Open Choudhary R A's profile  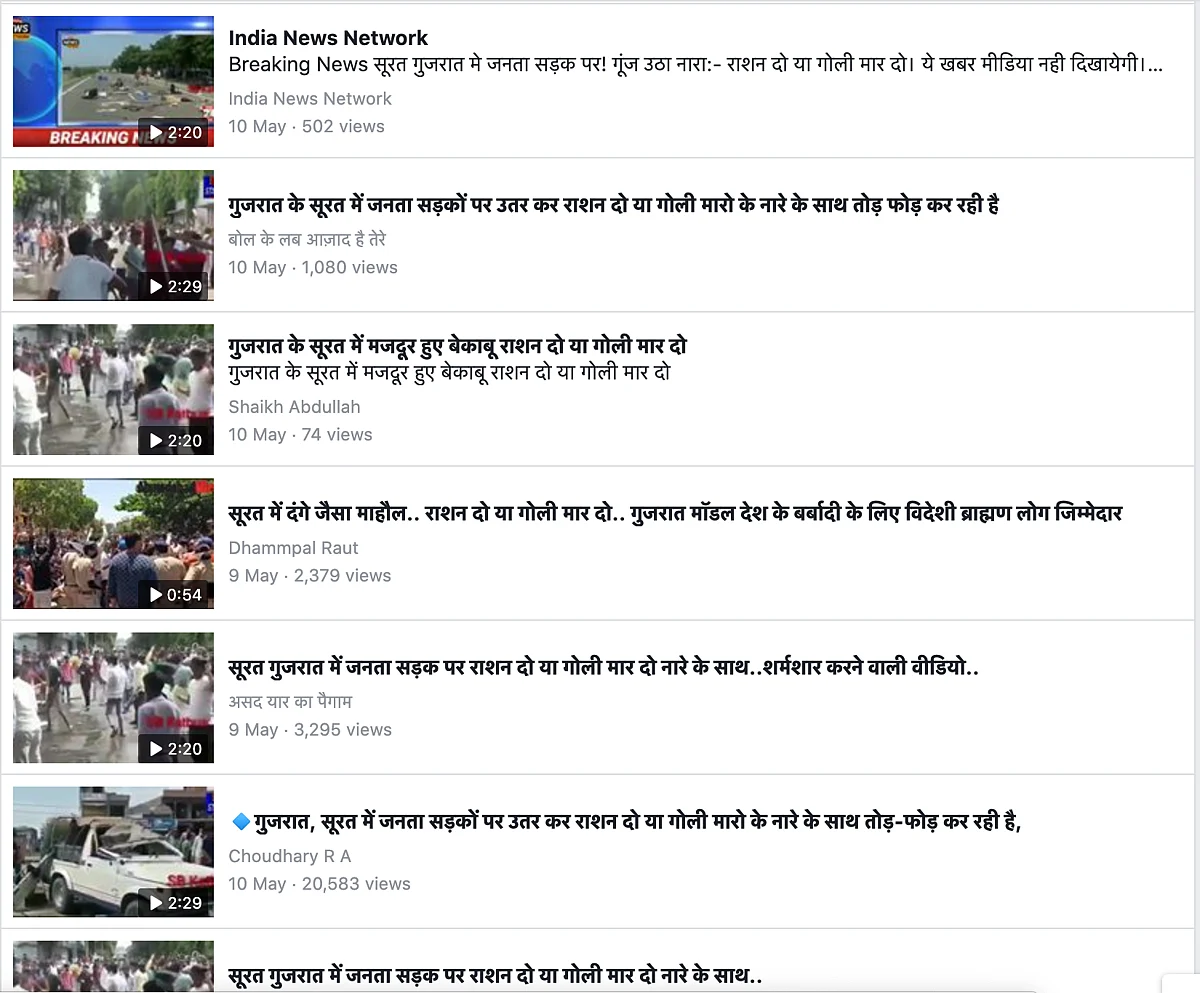[x=289, y=856]
